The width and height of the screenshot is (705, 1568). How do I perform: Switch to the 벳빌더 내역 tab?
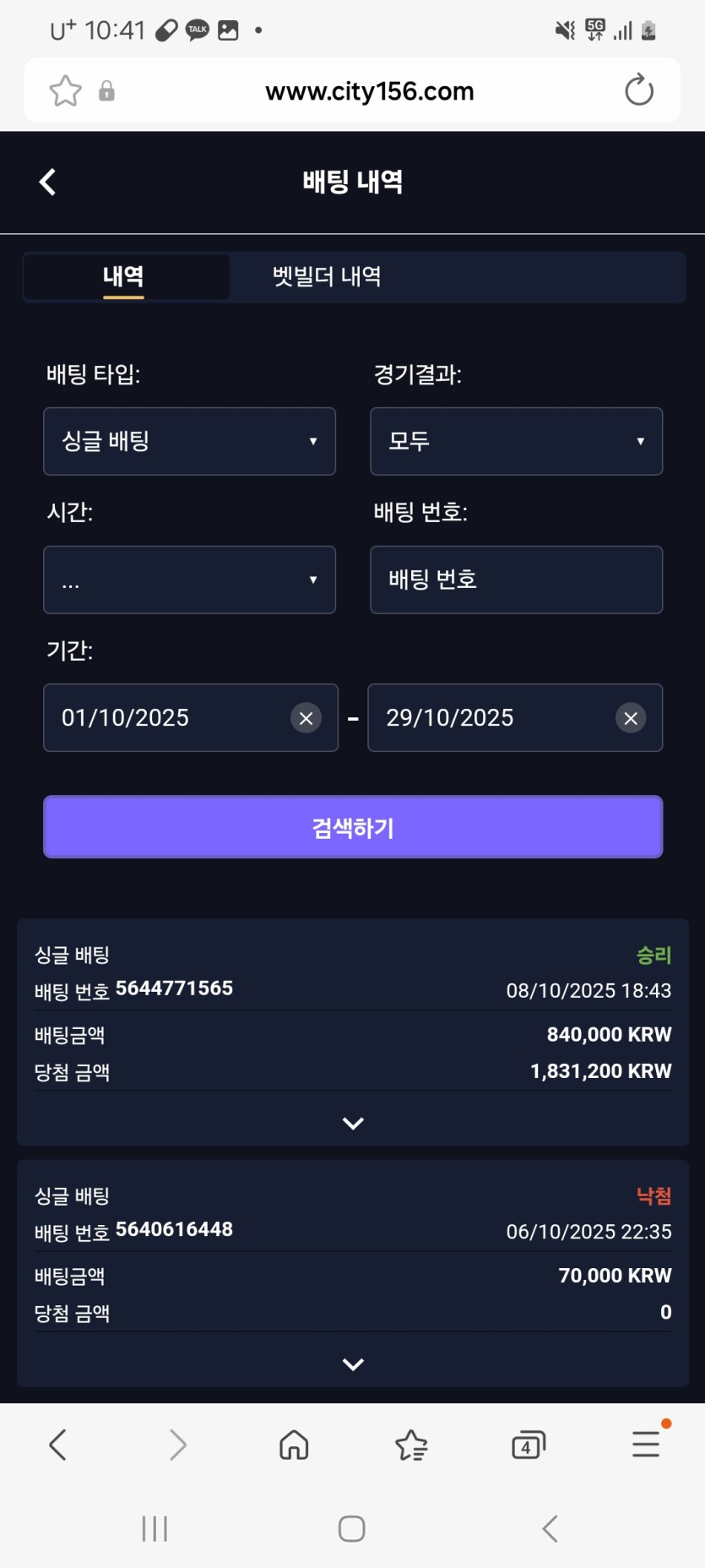[327, 276]
